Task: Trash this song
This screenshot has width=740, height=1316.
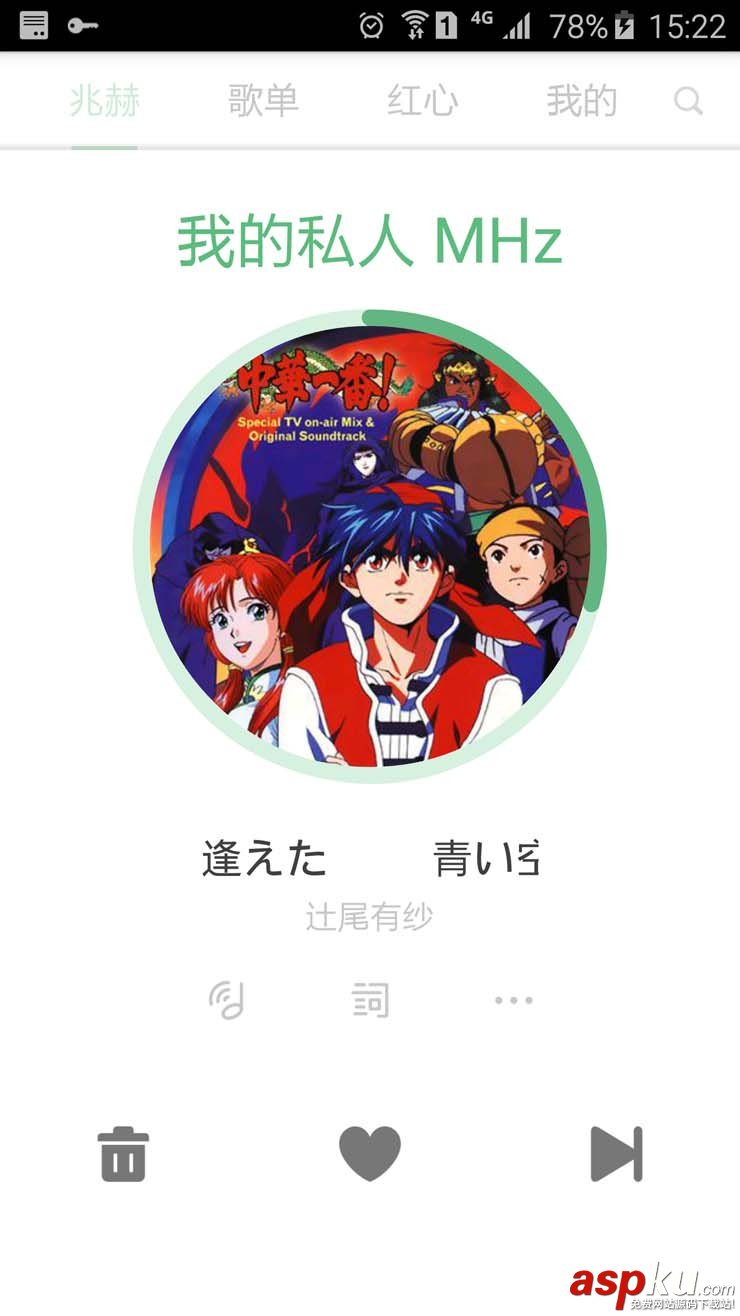Action: pos(123,1154)
